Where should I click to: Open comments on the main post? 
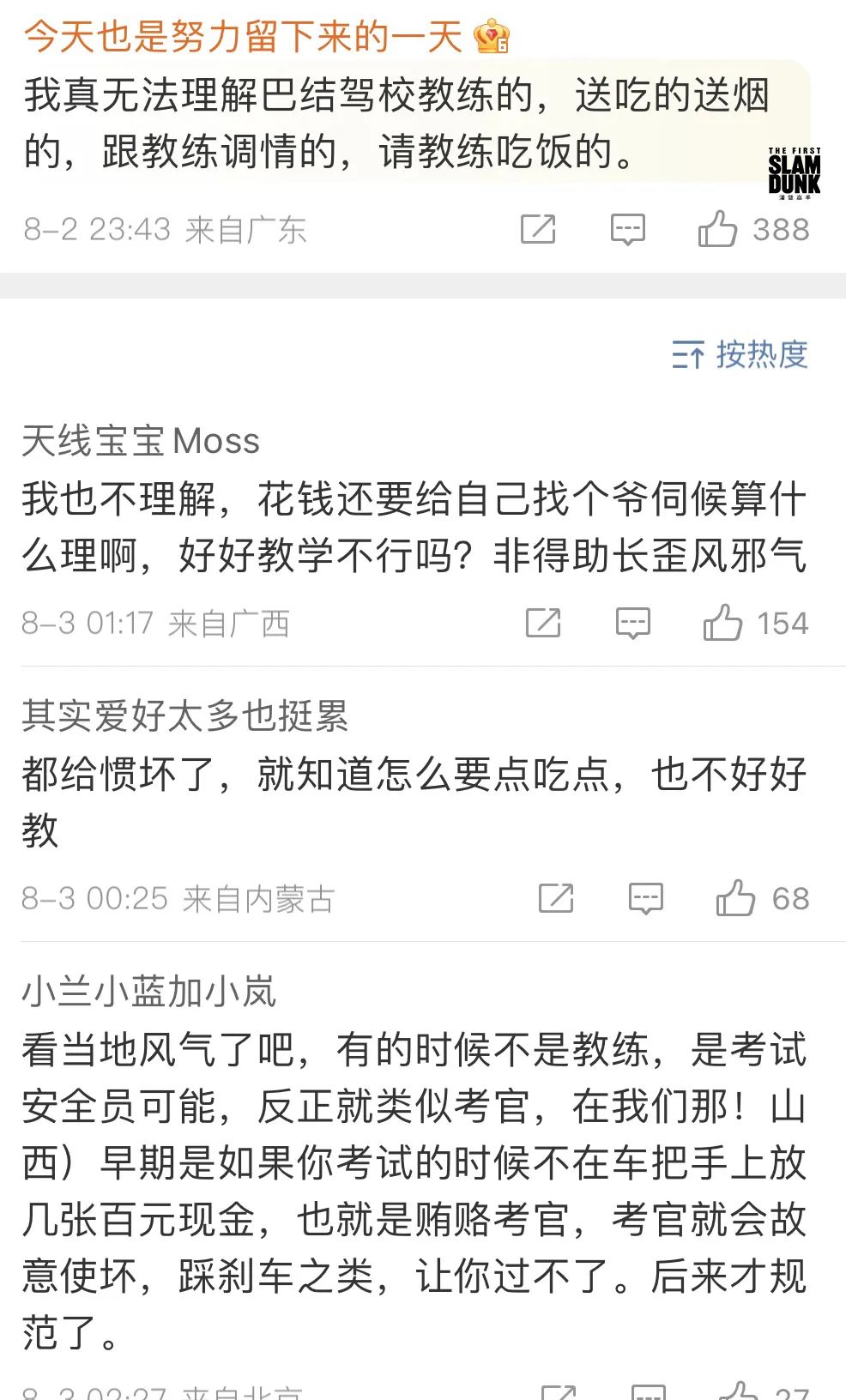coord(629,230)
